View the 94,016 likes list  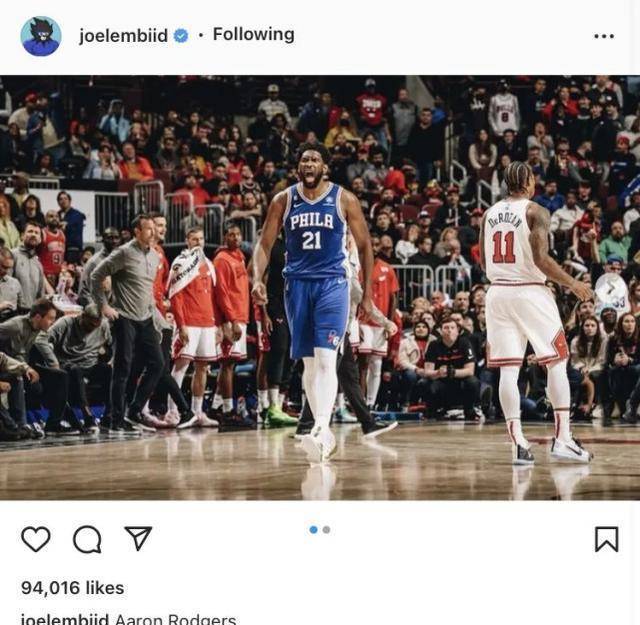click(73, 588)
